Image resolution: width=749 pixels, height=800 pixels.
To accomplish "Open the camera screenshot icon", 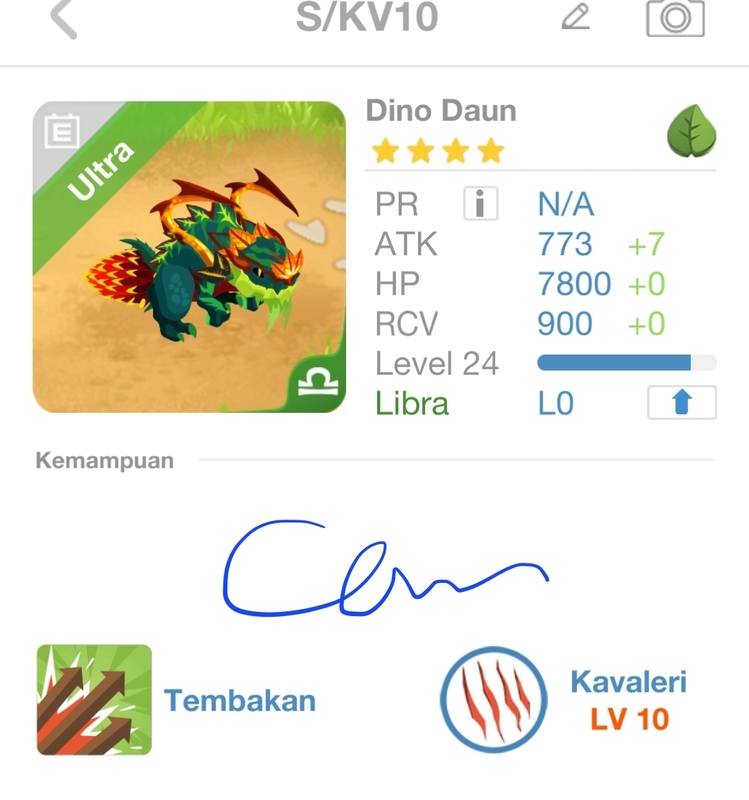I will click(x=675, y=17).
